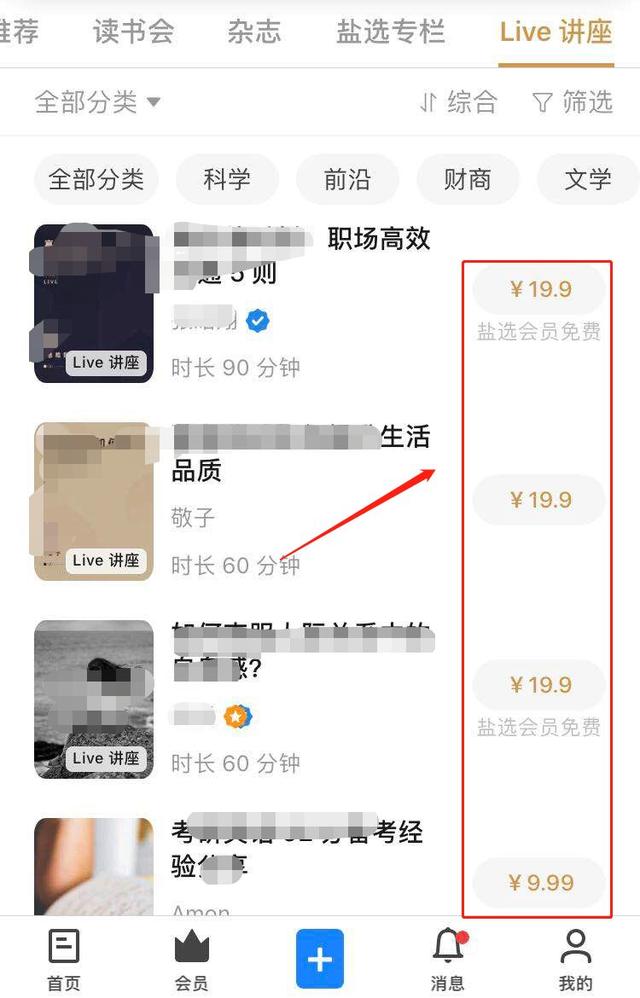Tap the blue plus create button
This screenshot has height=998, width=640.
click(x=320, y=958)
